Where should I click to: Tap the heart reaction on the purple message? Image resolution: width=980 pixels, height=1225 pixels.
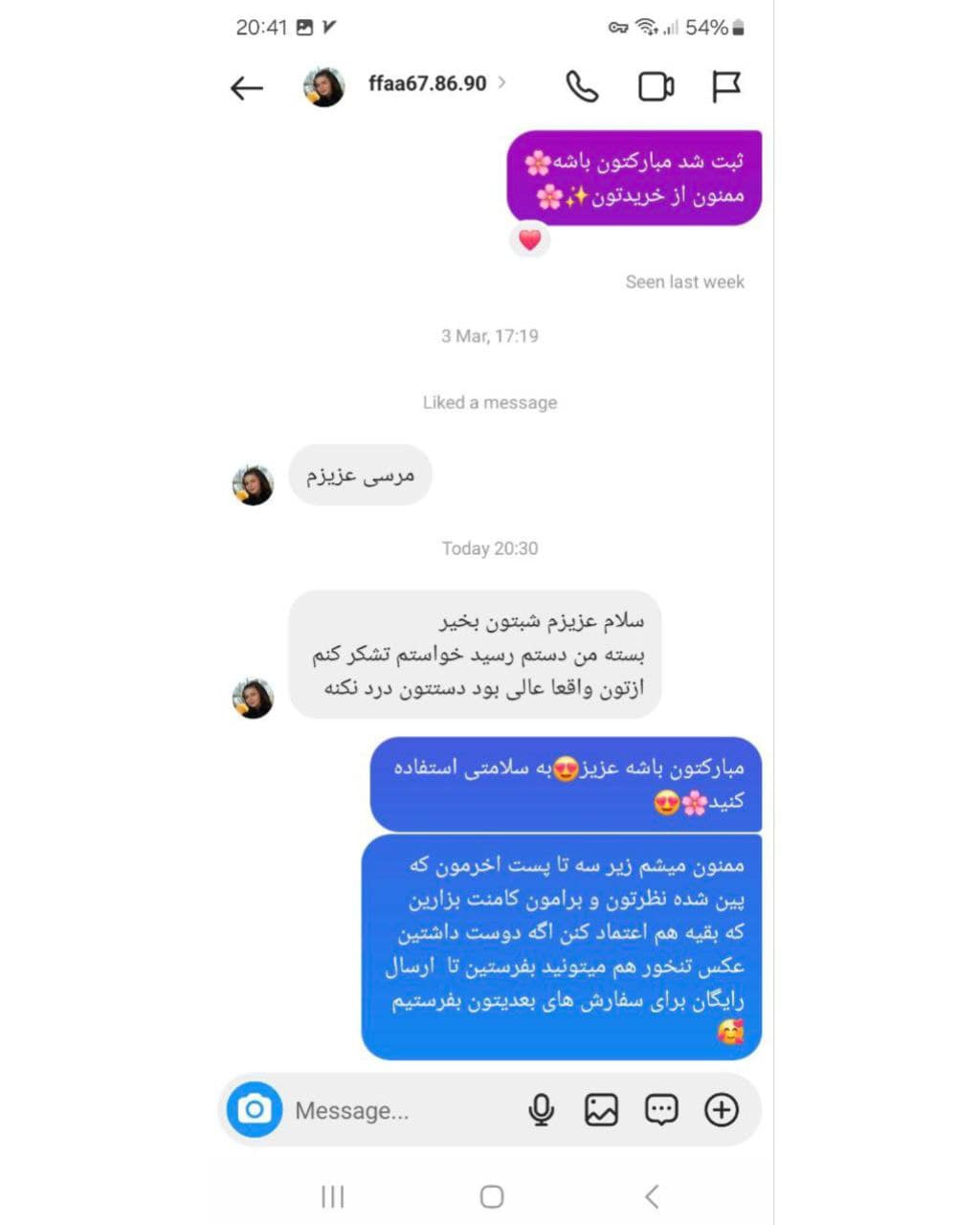(x=529, y=239)
